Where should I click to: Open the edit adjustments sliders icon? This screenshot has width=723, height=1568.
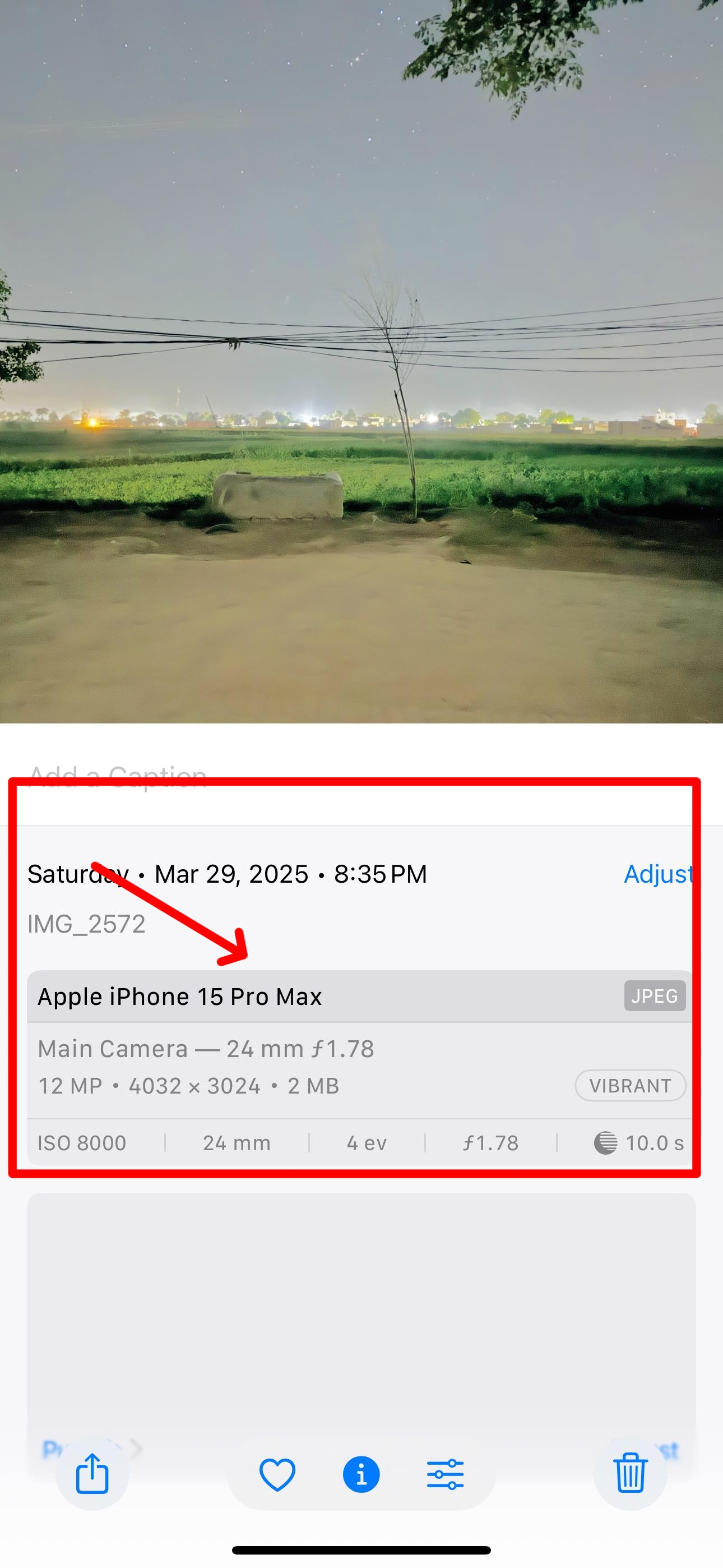point(446,1474)
